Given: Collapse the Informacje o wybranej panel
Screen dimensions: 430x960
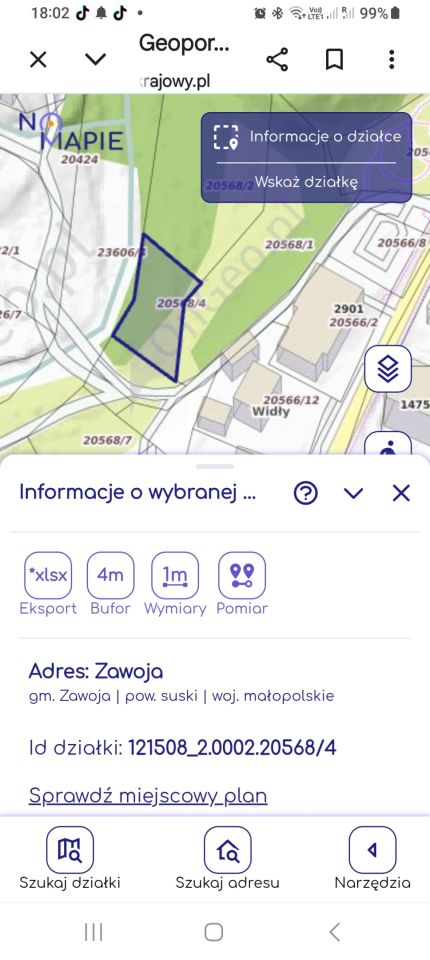Looking at the screenshot, I should point(354,493).
